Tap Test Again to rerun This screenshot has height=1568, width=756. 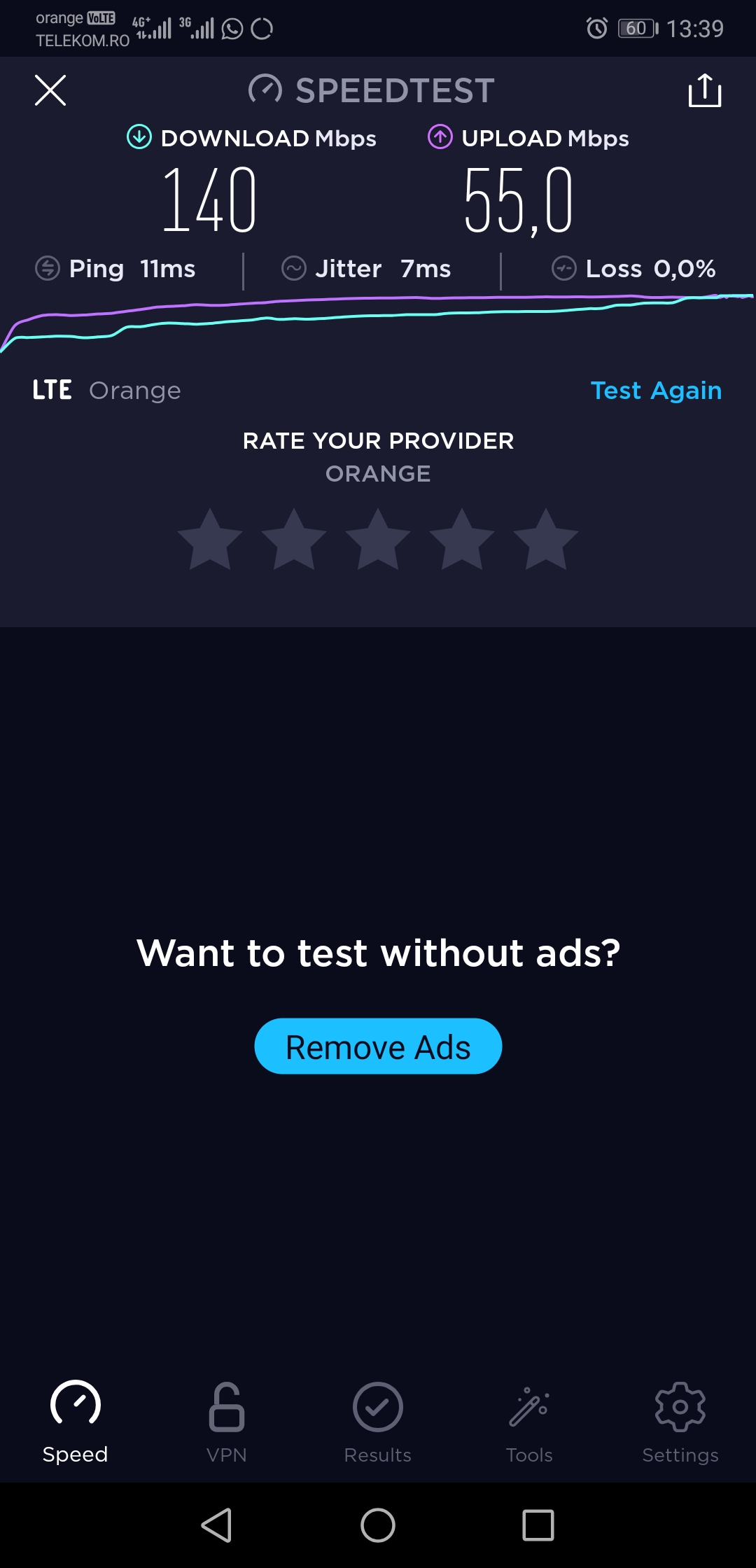click(656, 391)
